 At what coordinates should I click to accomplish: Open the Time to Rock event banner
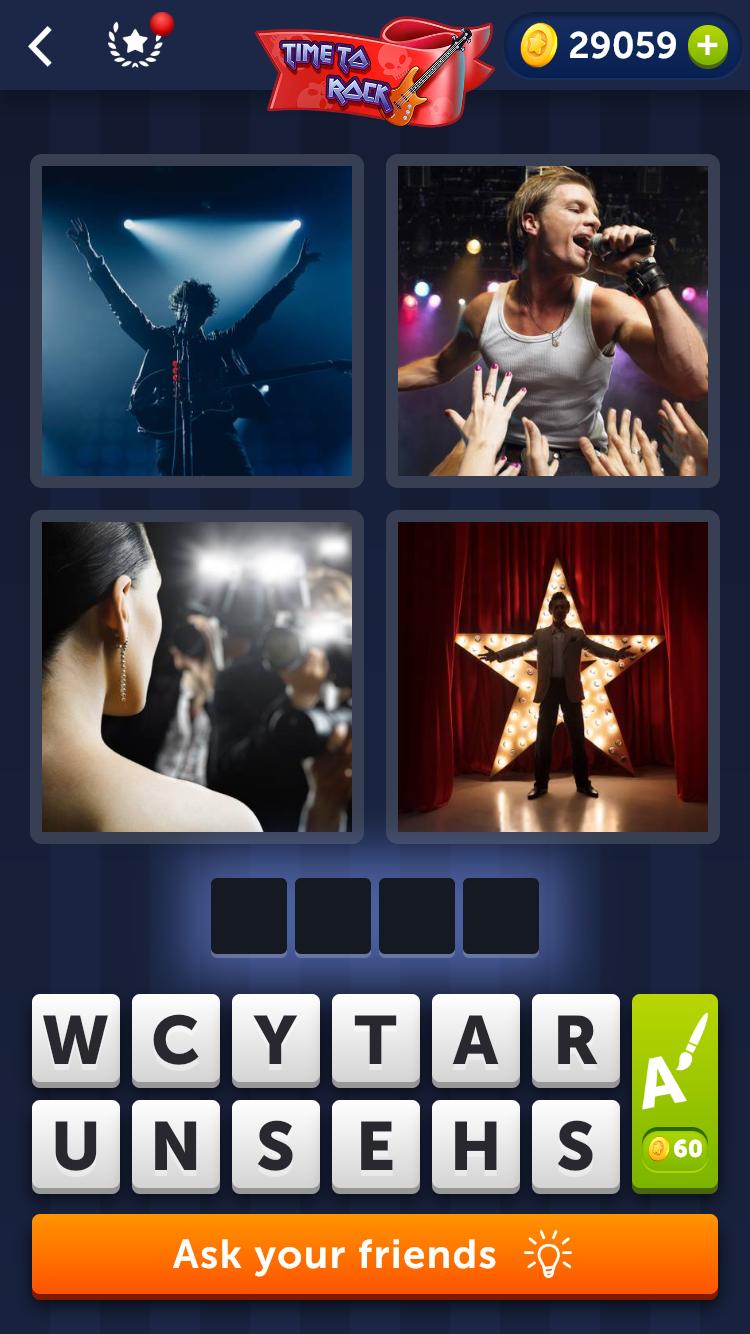tap(375, 70)
